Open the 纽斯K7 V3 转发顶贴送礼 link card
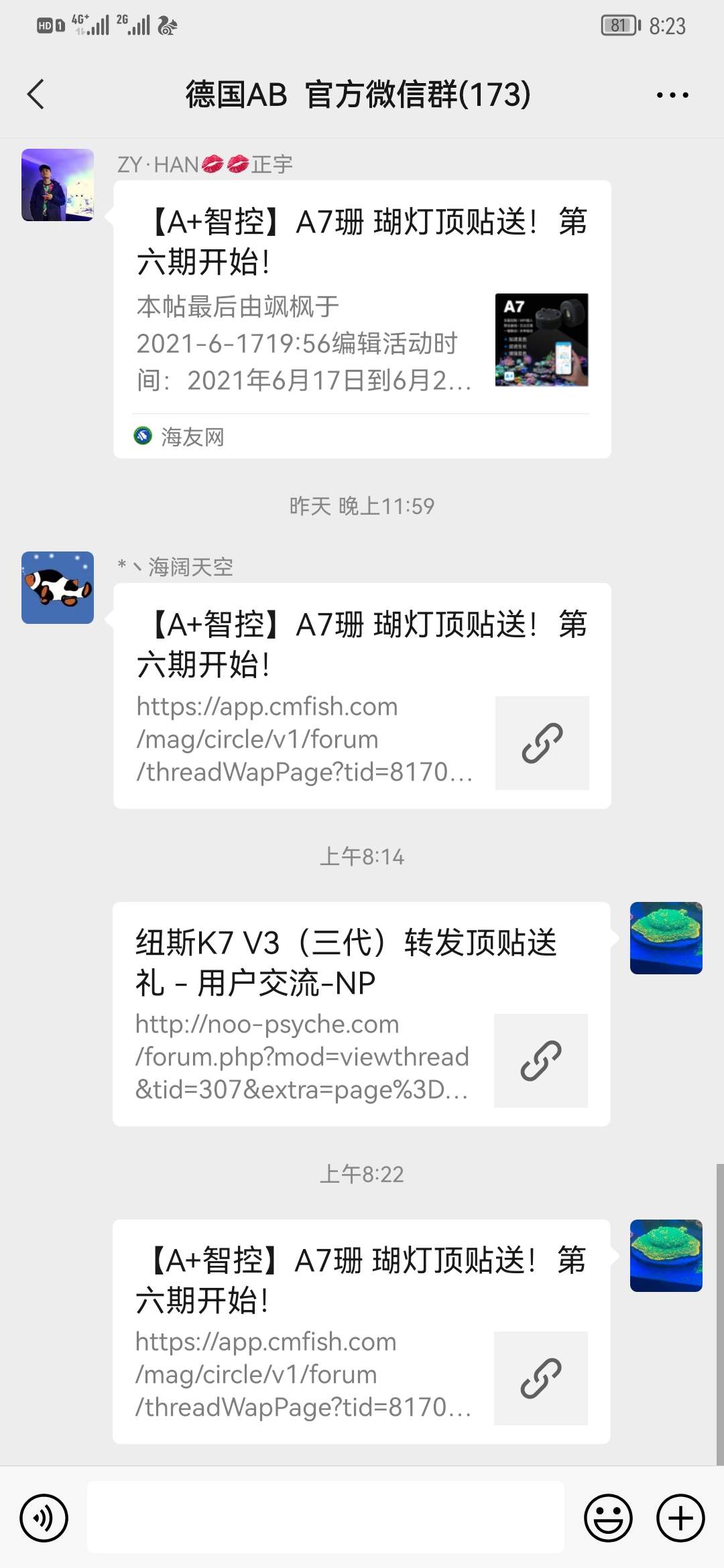 pyautogui.click(x=361, y=1013)
